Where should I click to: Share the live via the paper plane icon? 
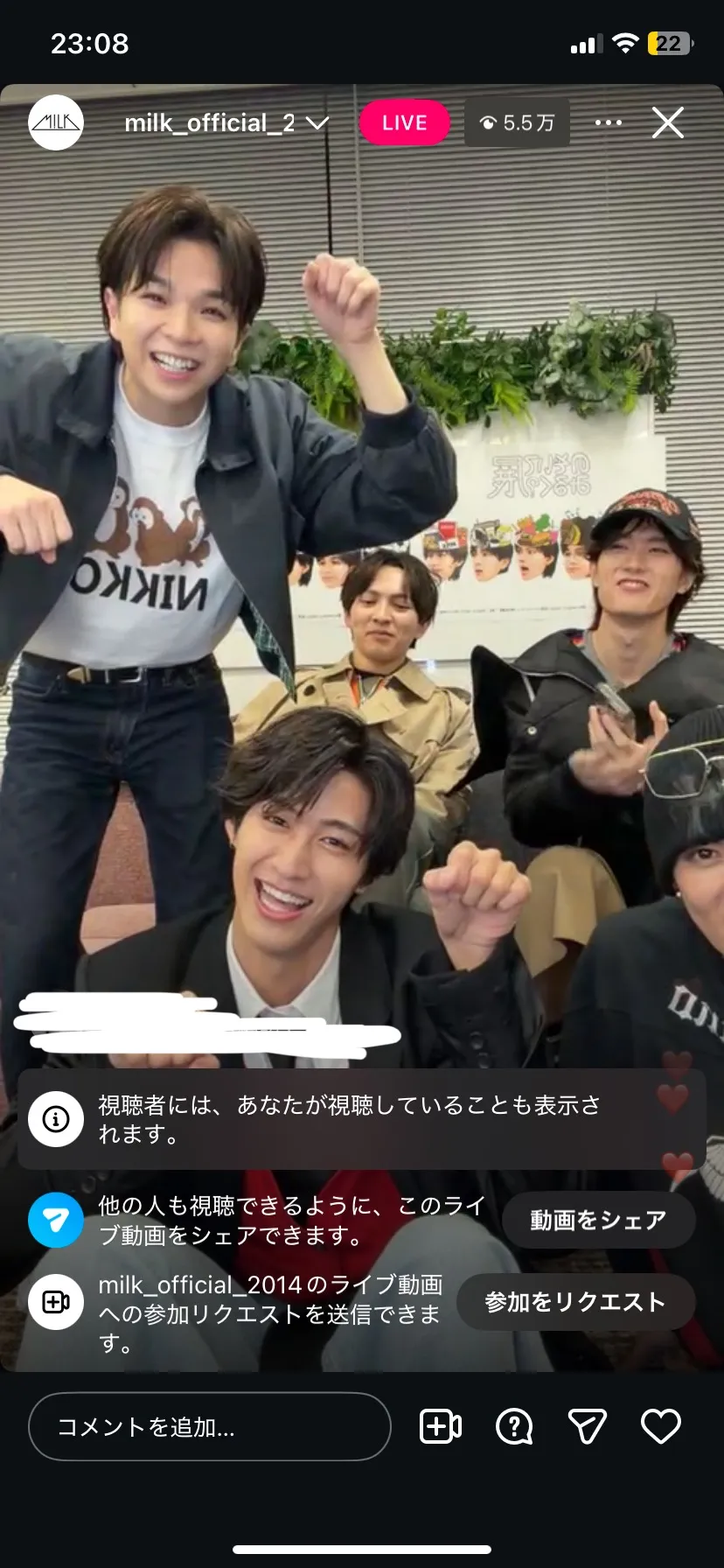587,1427
